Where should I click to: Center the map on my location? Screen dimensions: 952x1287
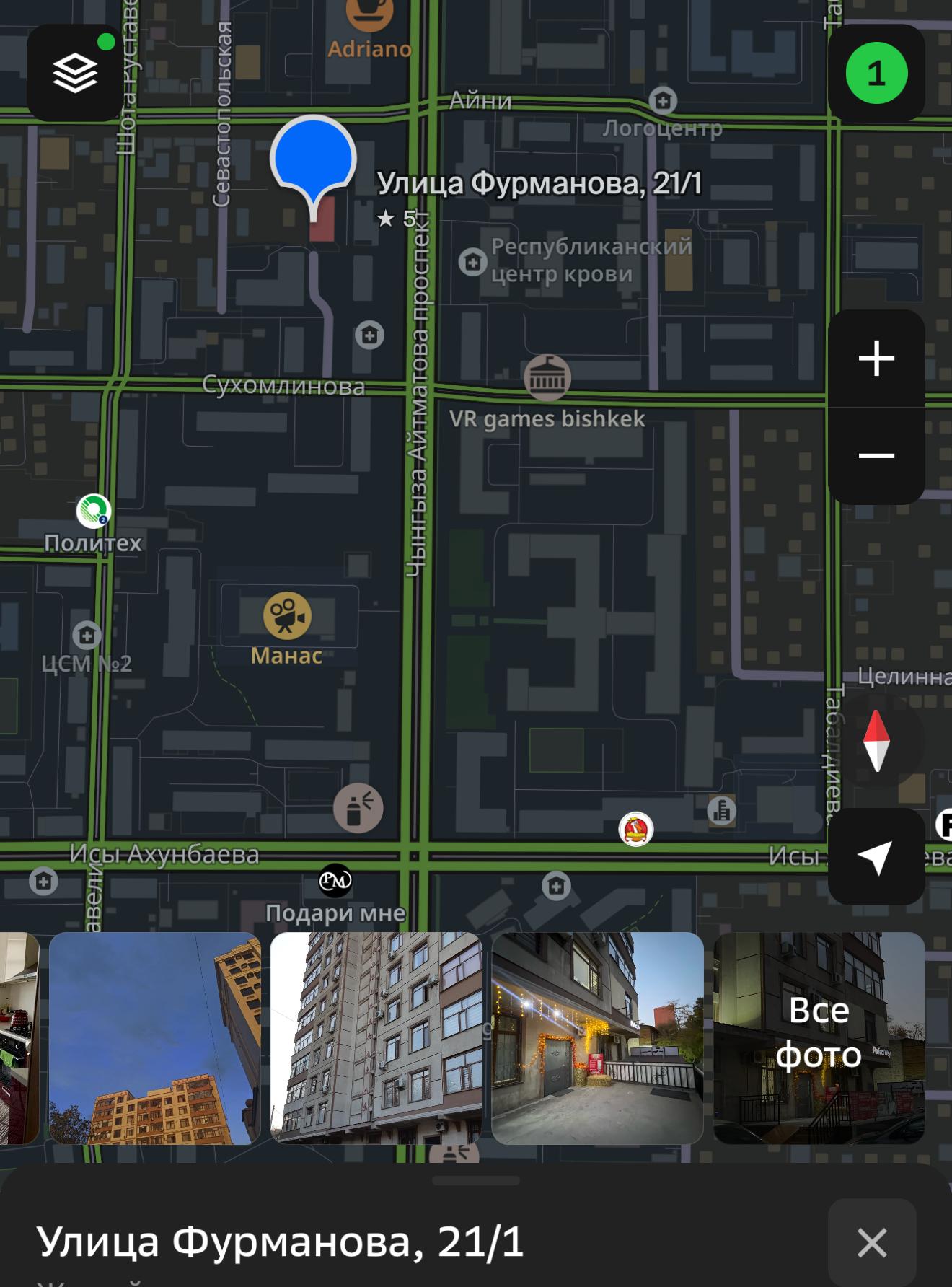pos(876,856)
